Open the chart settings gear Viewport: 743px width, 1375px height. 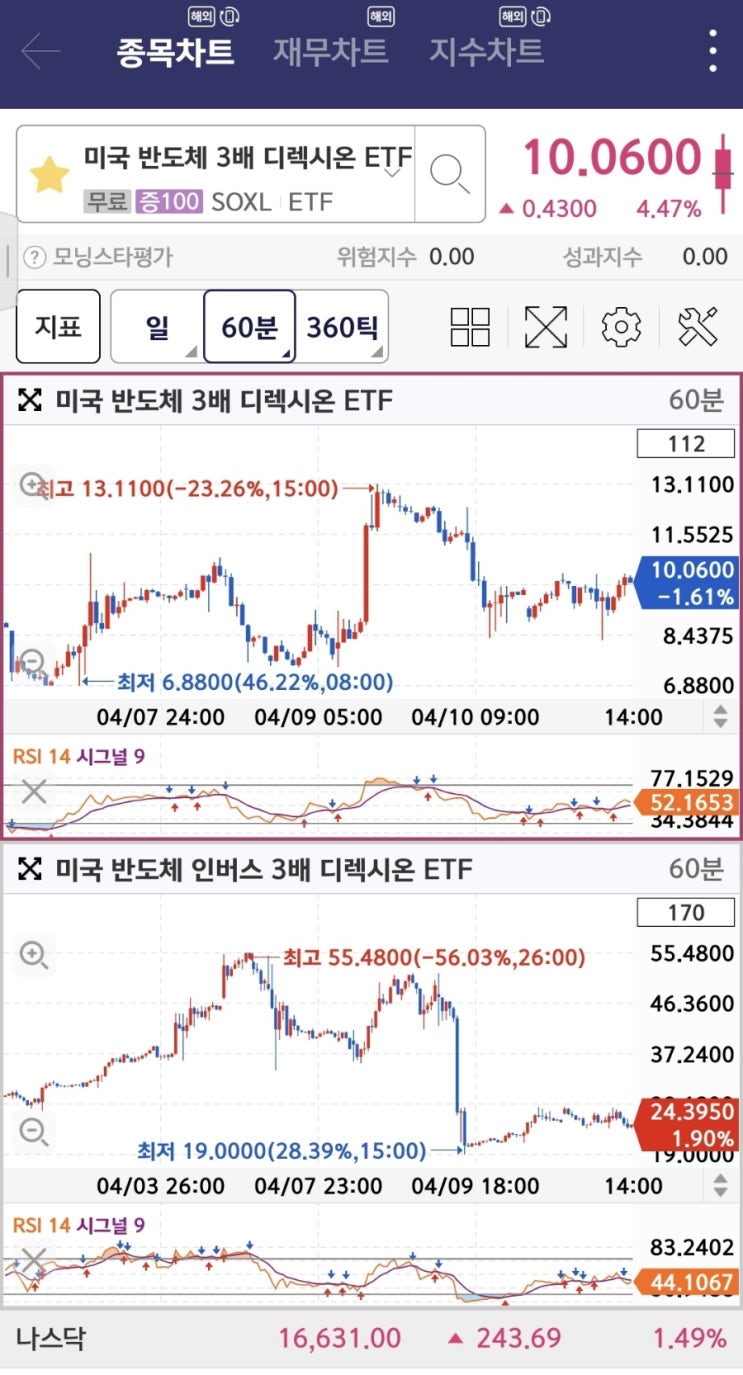tap(620, 326)
